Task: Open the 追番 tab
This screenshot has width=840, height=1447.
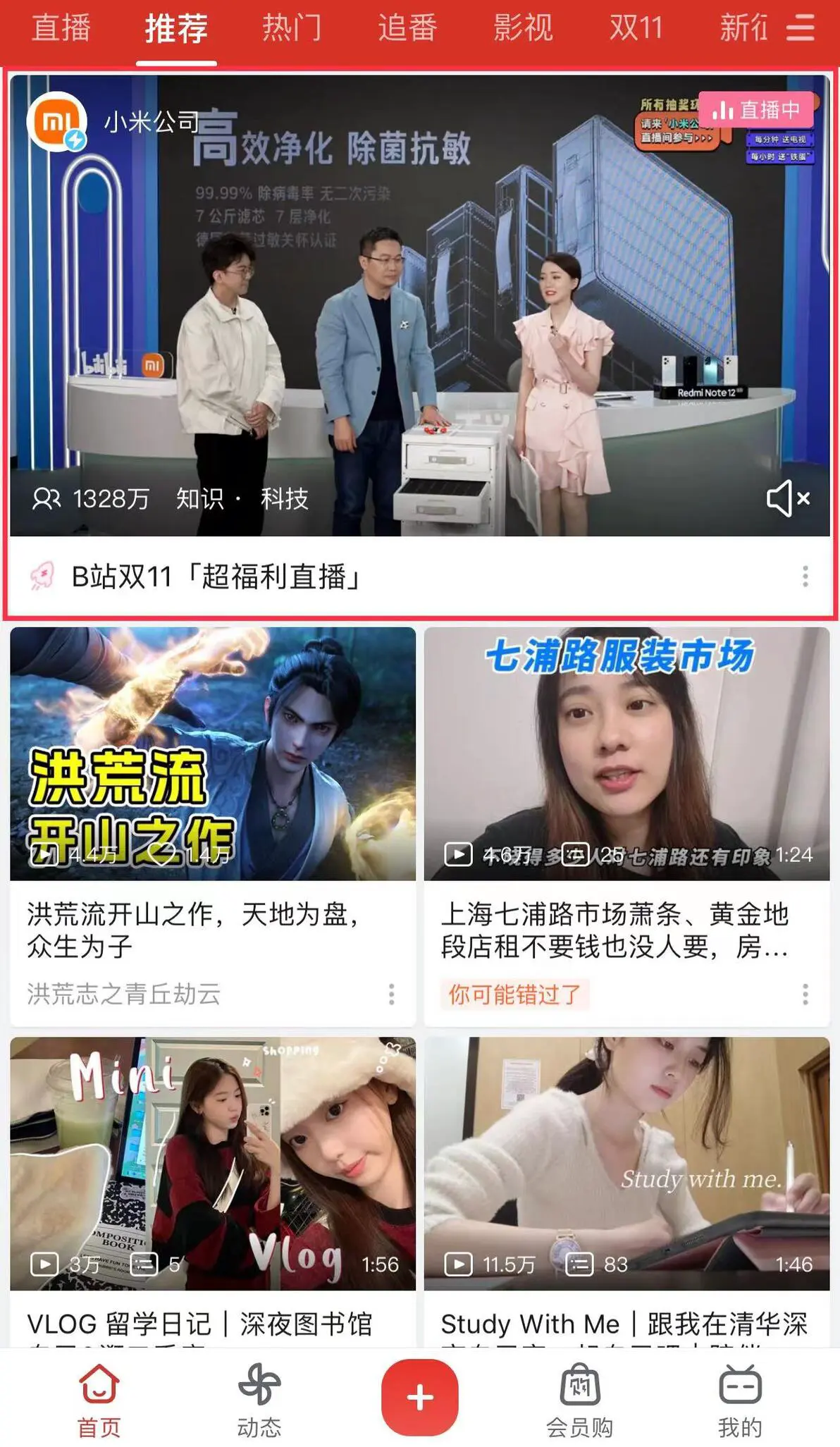Action: 407,29
